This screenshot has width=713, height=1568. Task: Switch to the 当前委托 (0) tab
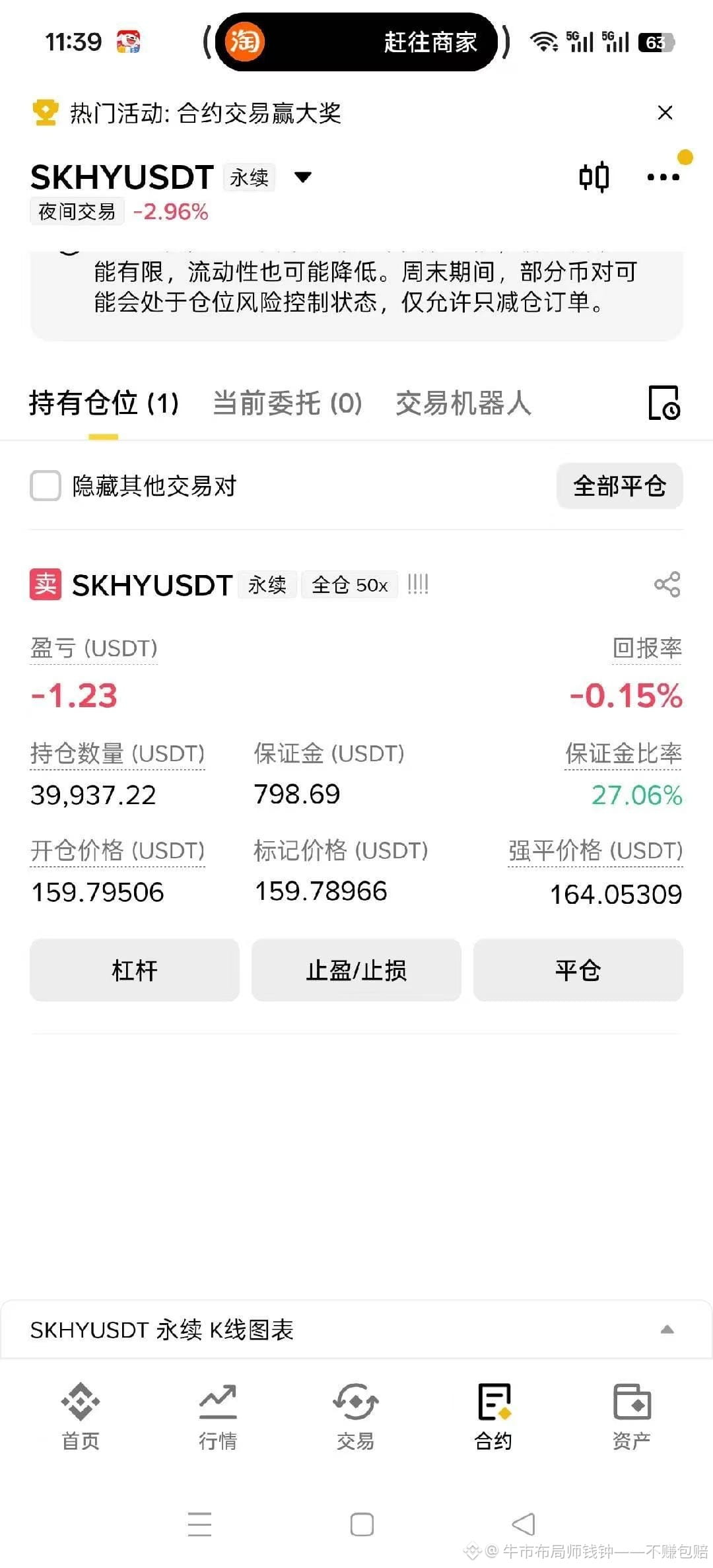pyautogui.click(x=287, y=403)
